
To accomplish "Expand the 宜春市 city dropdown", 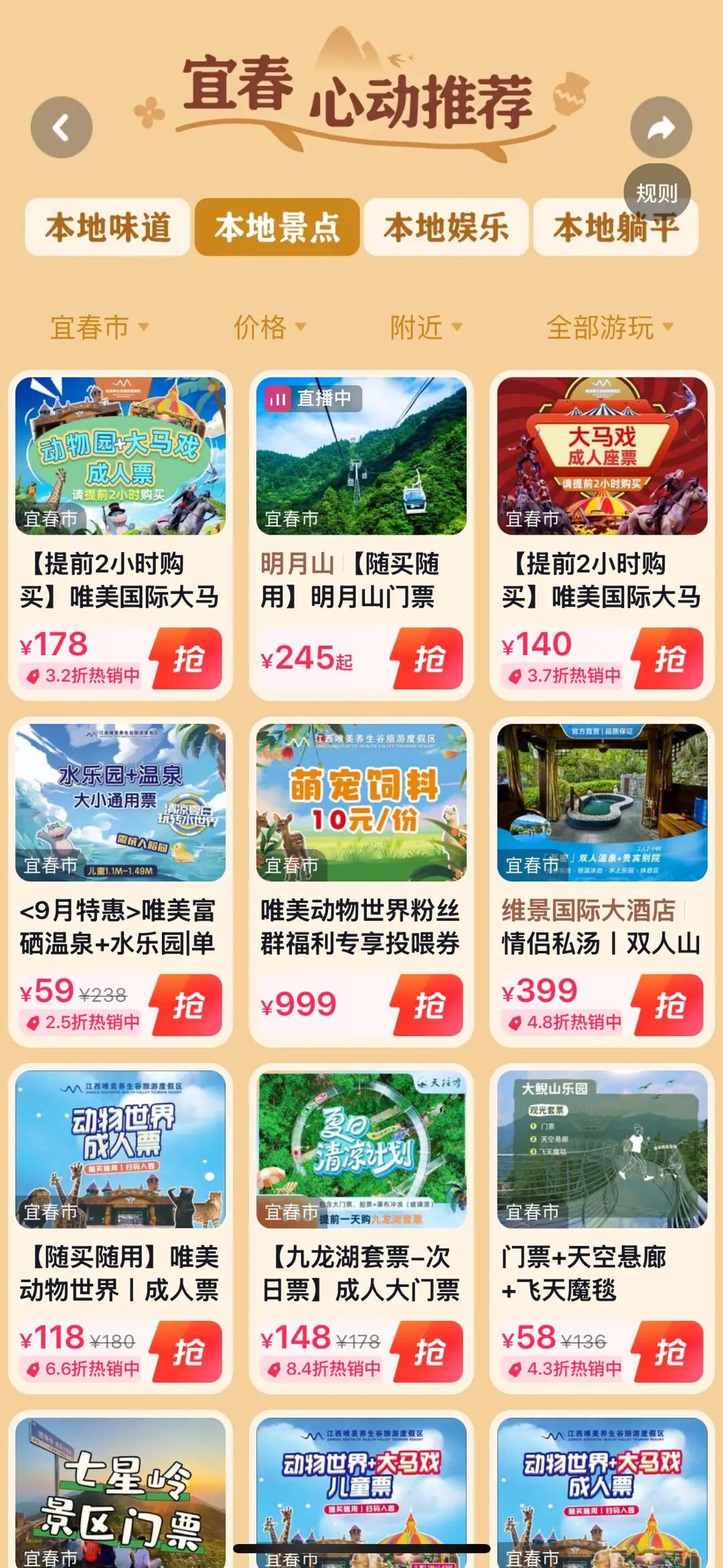I will pyautogui.click(x=99, y=328).
